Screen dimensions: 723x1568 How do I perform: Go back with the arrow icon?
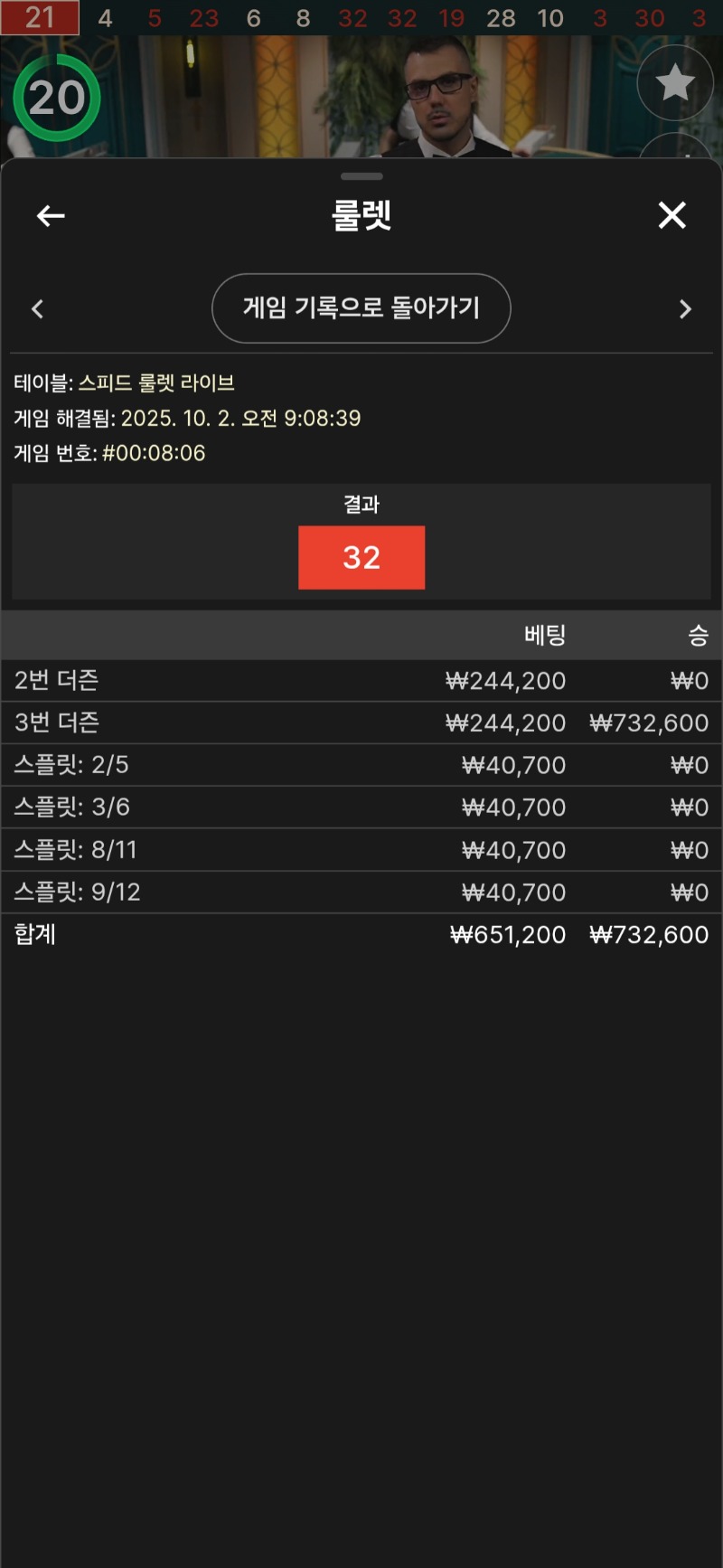[x=51, y=215]
